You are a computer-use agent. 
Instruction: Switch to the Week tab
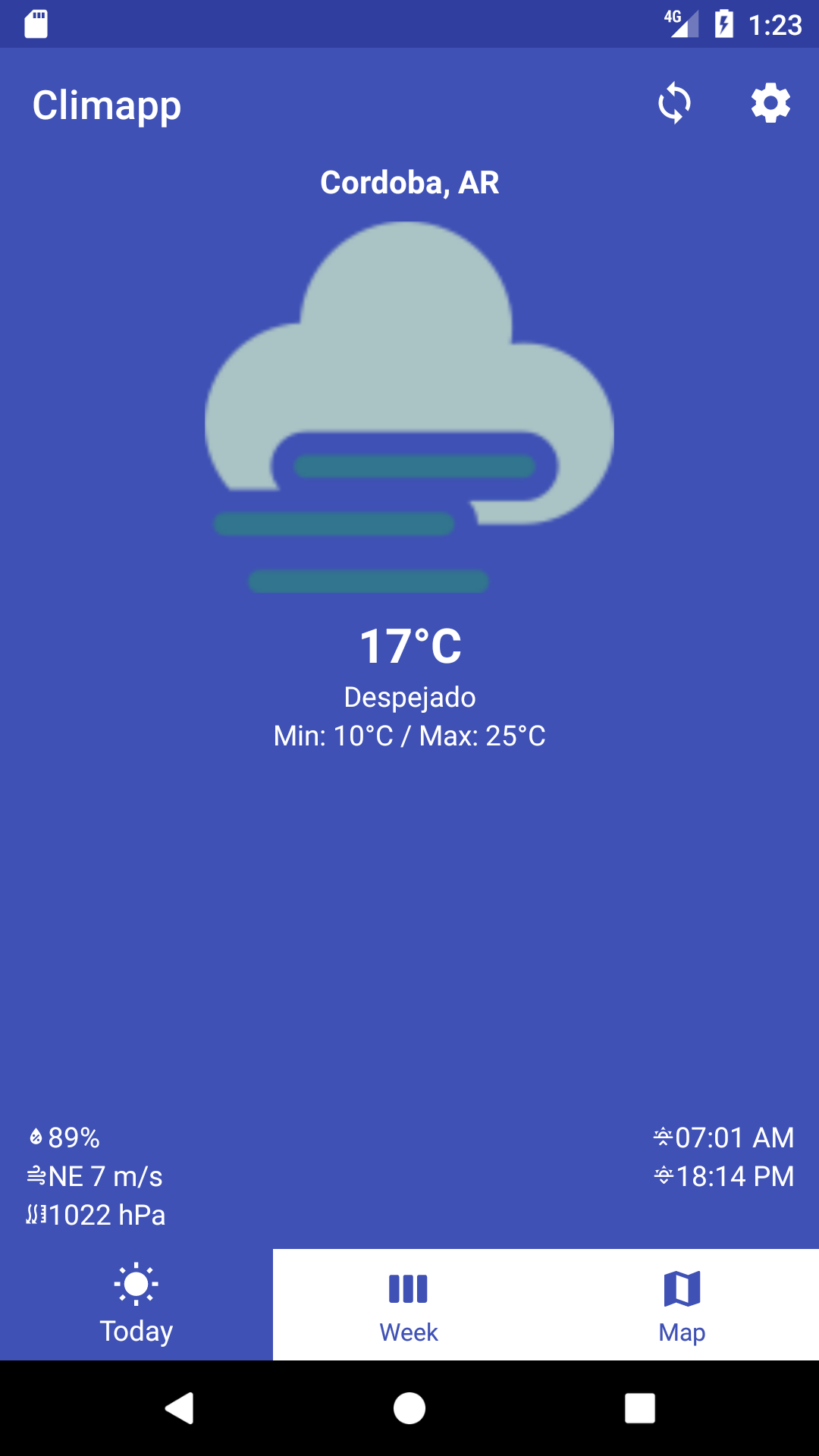[x=408, y=1303]
